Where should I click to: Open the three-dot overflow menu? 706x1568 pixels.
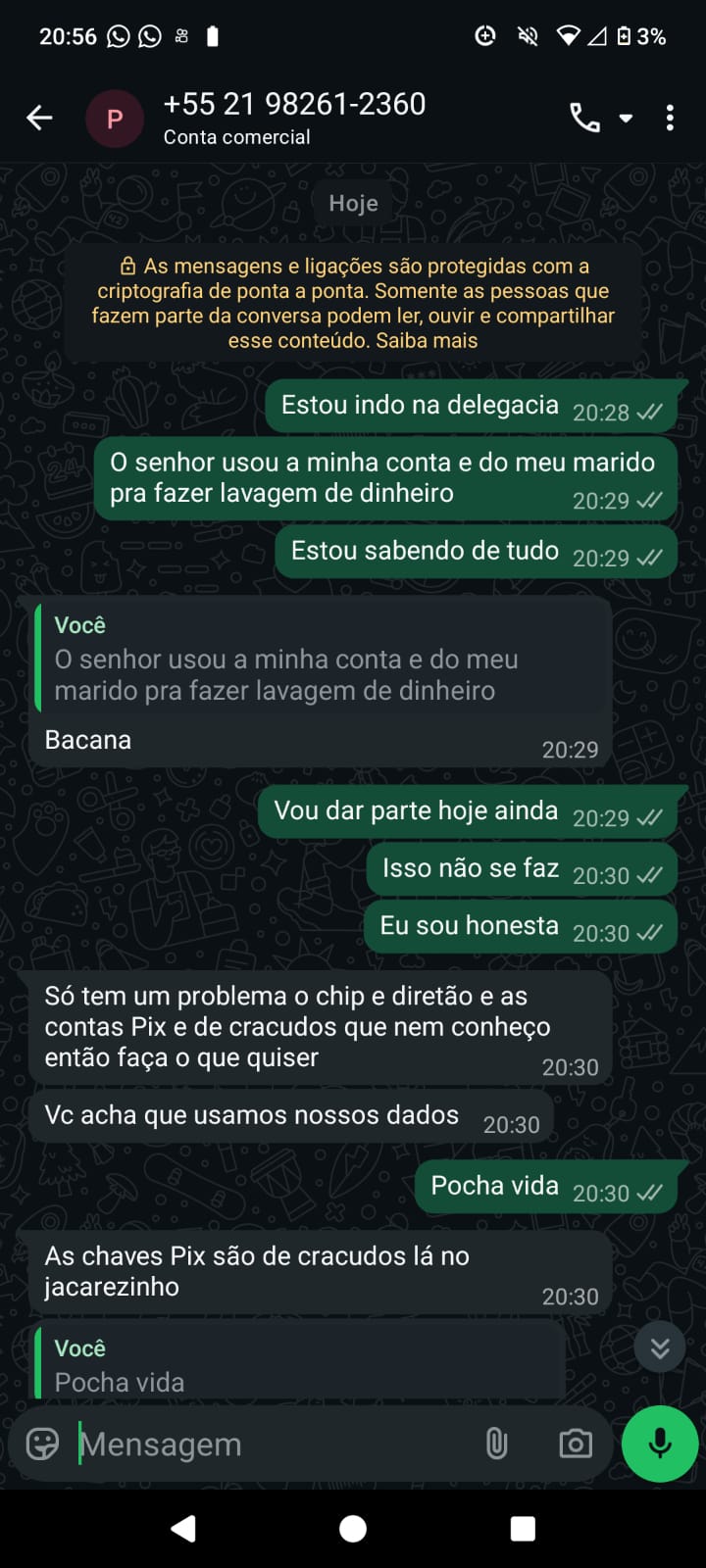[x=670, y=119]
